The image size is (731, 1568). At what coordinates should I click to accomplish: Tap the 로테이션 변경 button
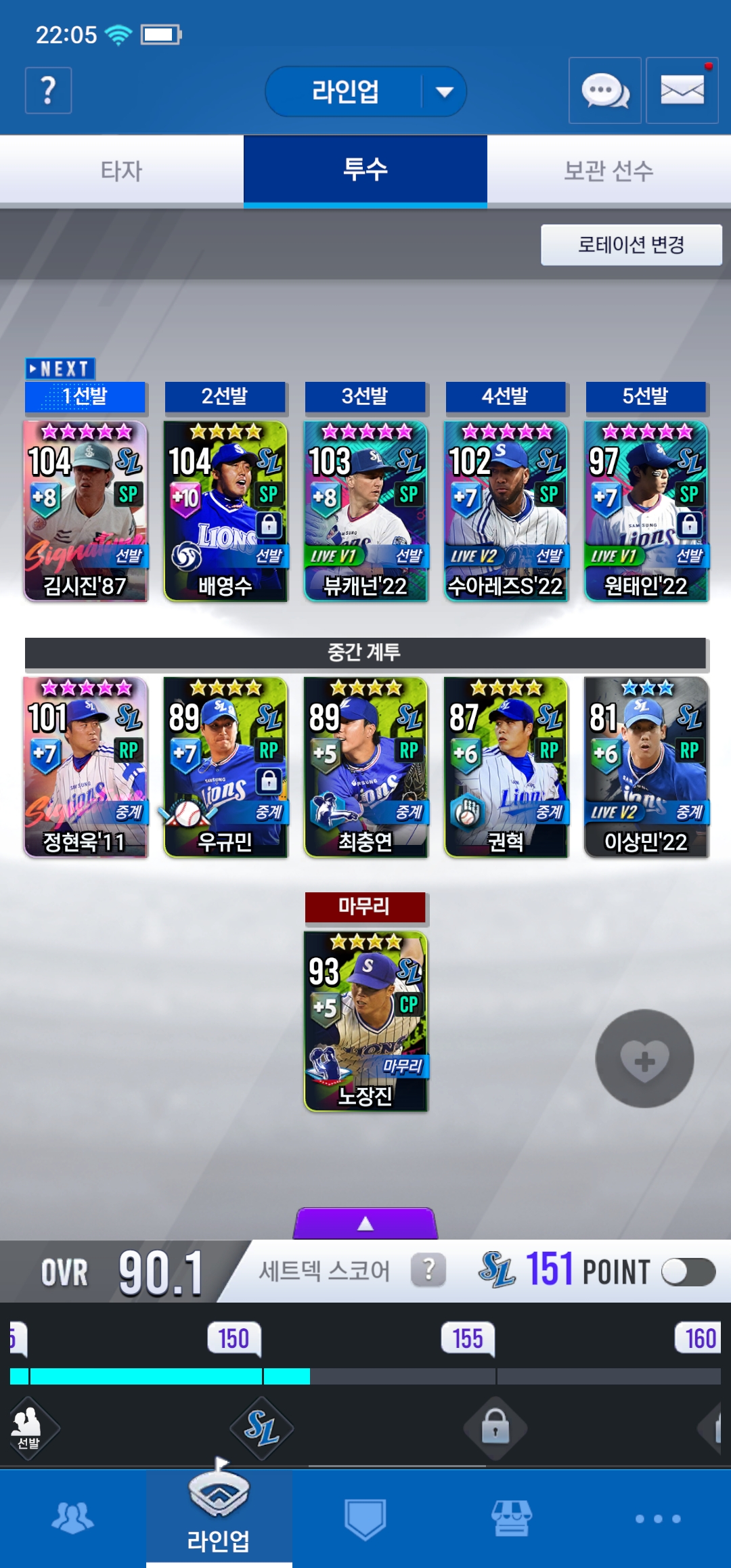tap(632, 244)
